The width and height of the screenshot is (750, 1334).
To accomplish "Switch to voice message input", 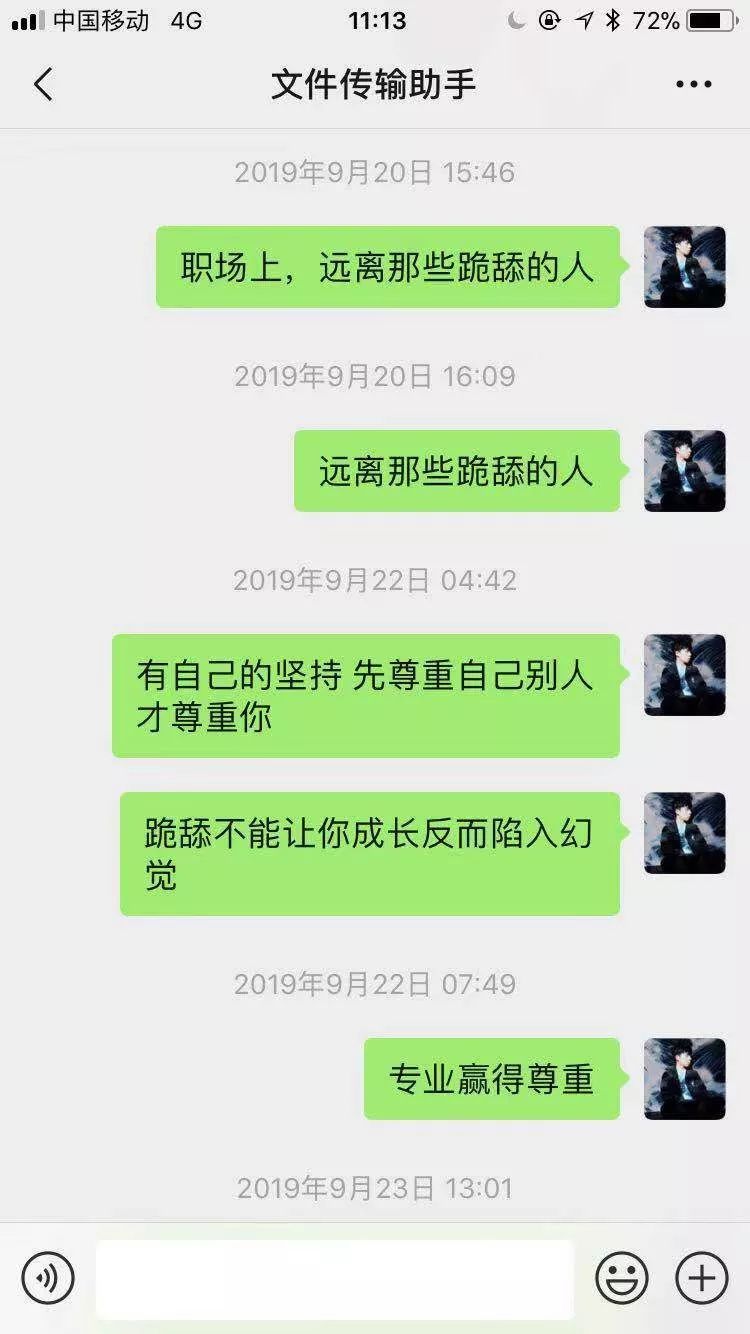I will 48,1277.
